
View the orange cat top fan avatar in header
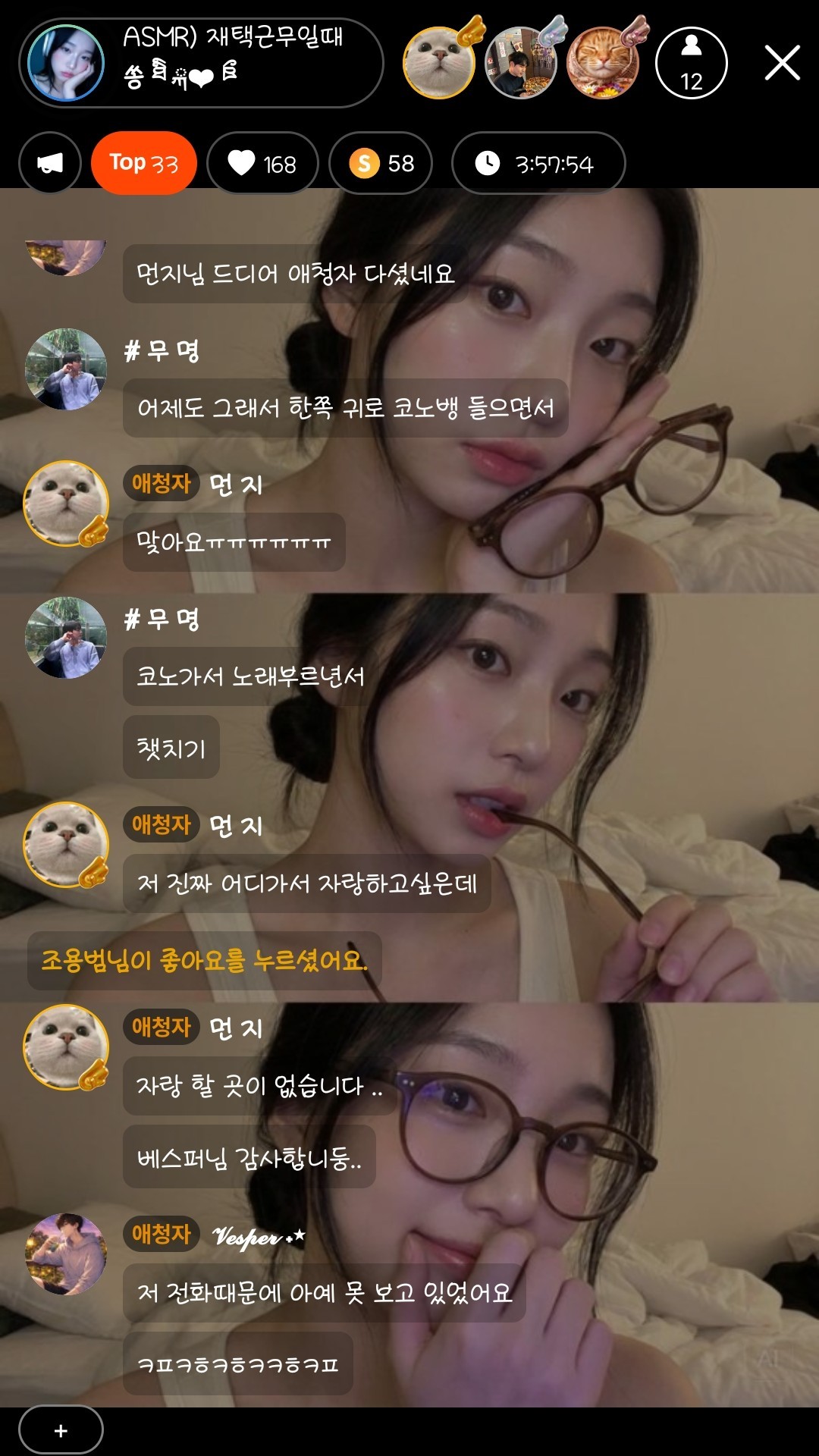pos(604,63)
